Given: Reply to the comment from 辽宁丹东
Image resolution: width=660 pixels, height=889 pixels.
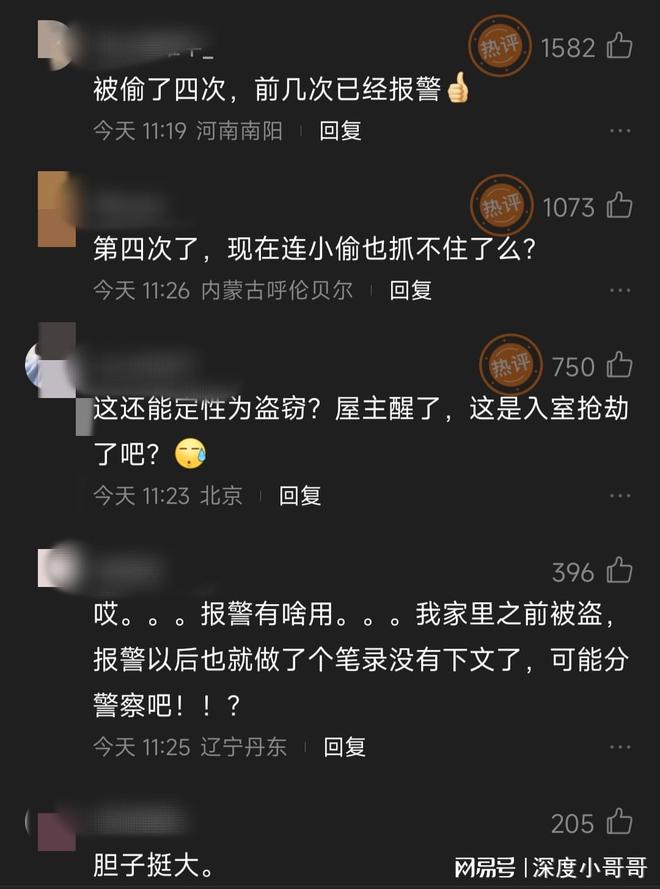Looking at the screenshot, I should (345, 746).
